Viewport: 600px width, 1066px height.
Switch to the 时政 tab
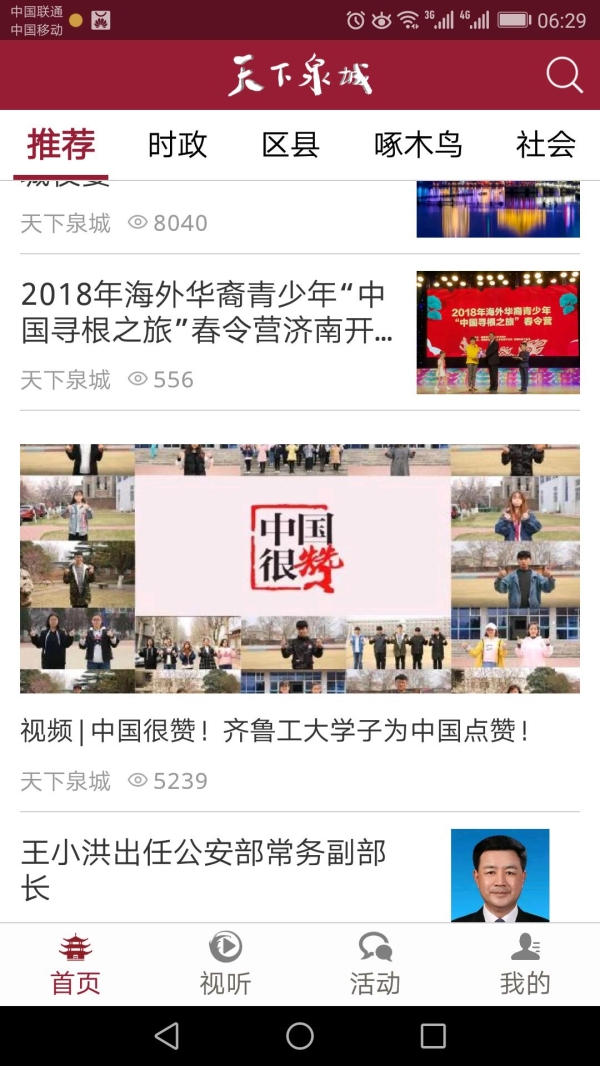177,145
